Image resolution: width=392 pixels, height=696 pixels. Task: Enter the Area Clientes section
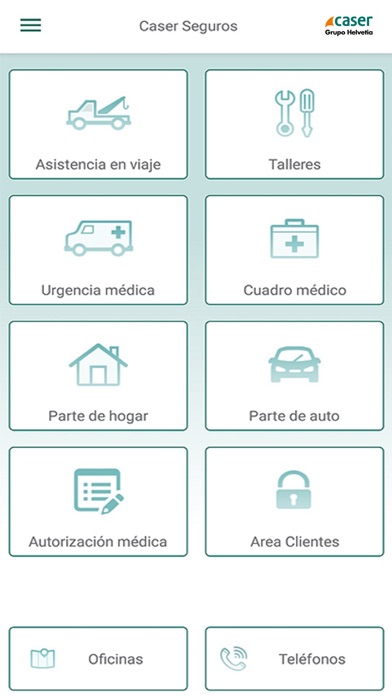[x=294, y=502]
